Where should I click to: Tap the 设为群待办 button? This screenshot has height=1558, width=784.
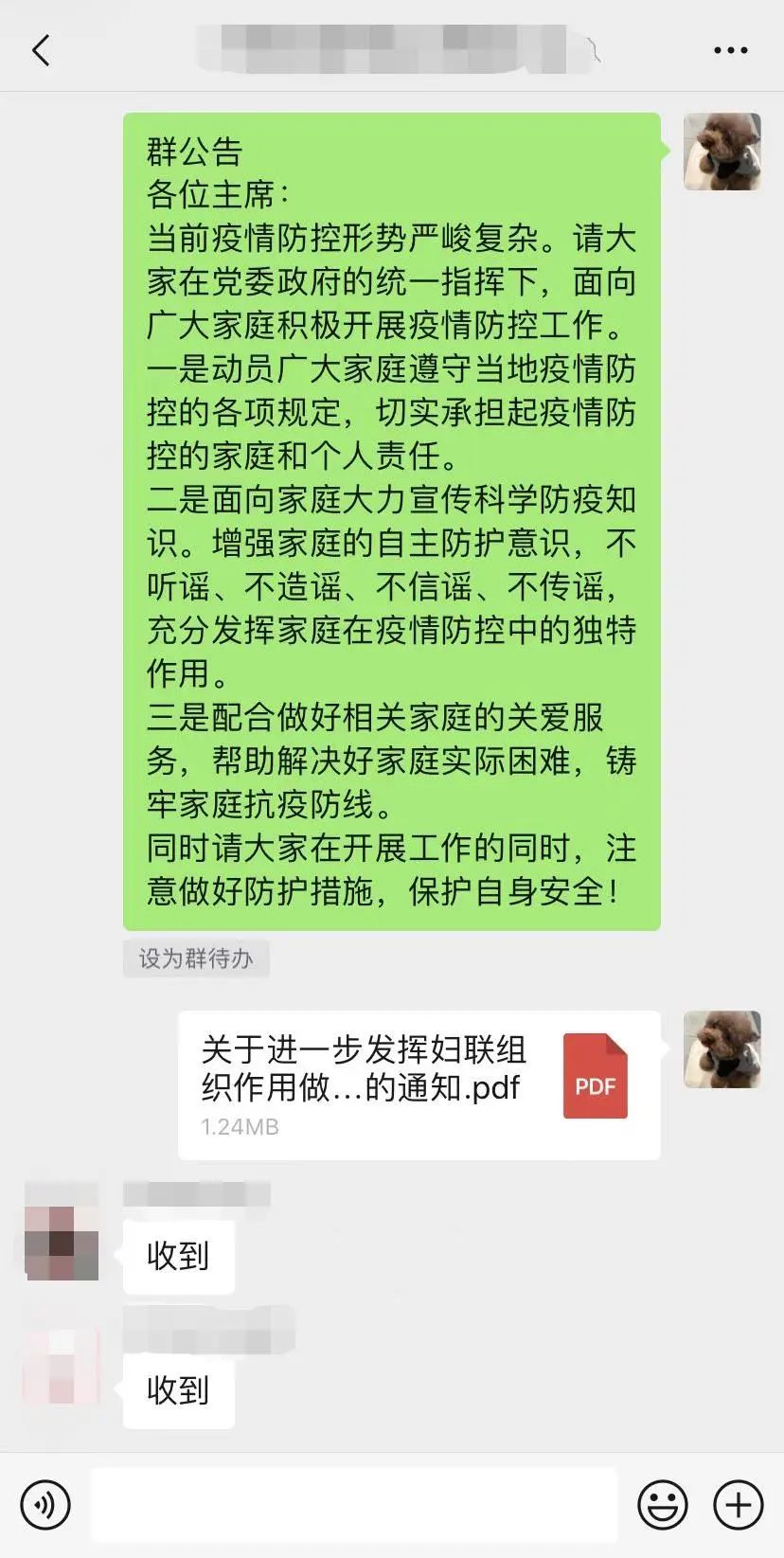pyautogui.click(x=196, y=958)
